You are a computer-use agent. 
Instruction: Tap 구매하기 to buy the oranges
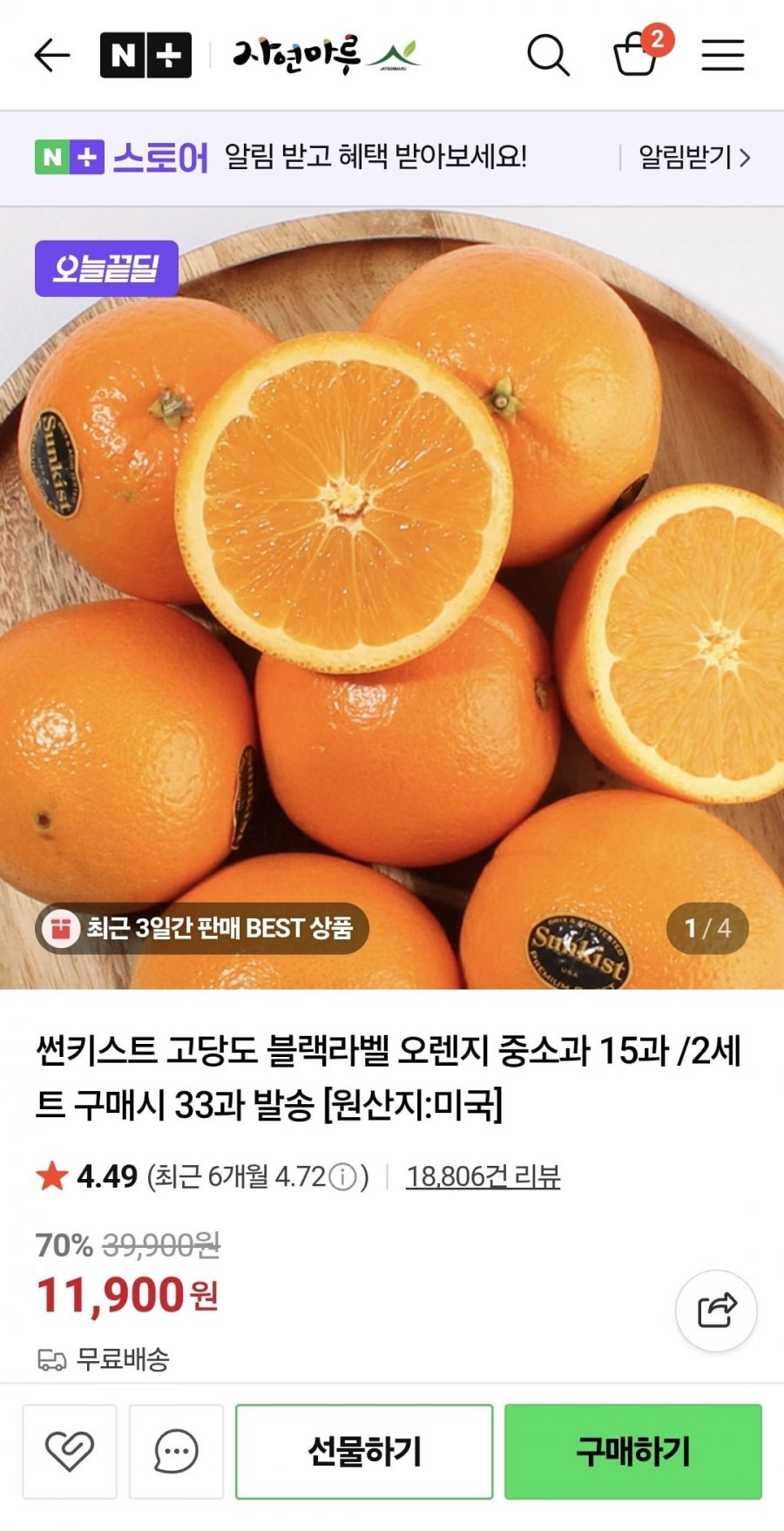point(633,1452)
